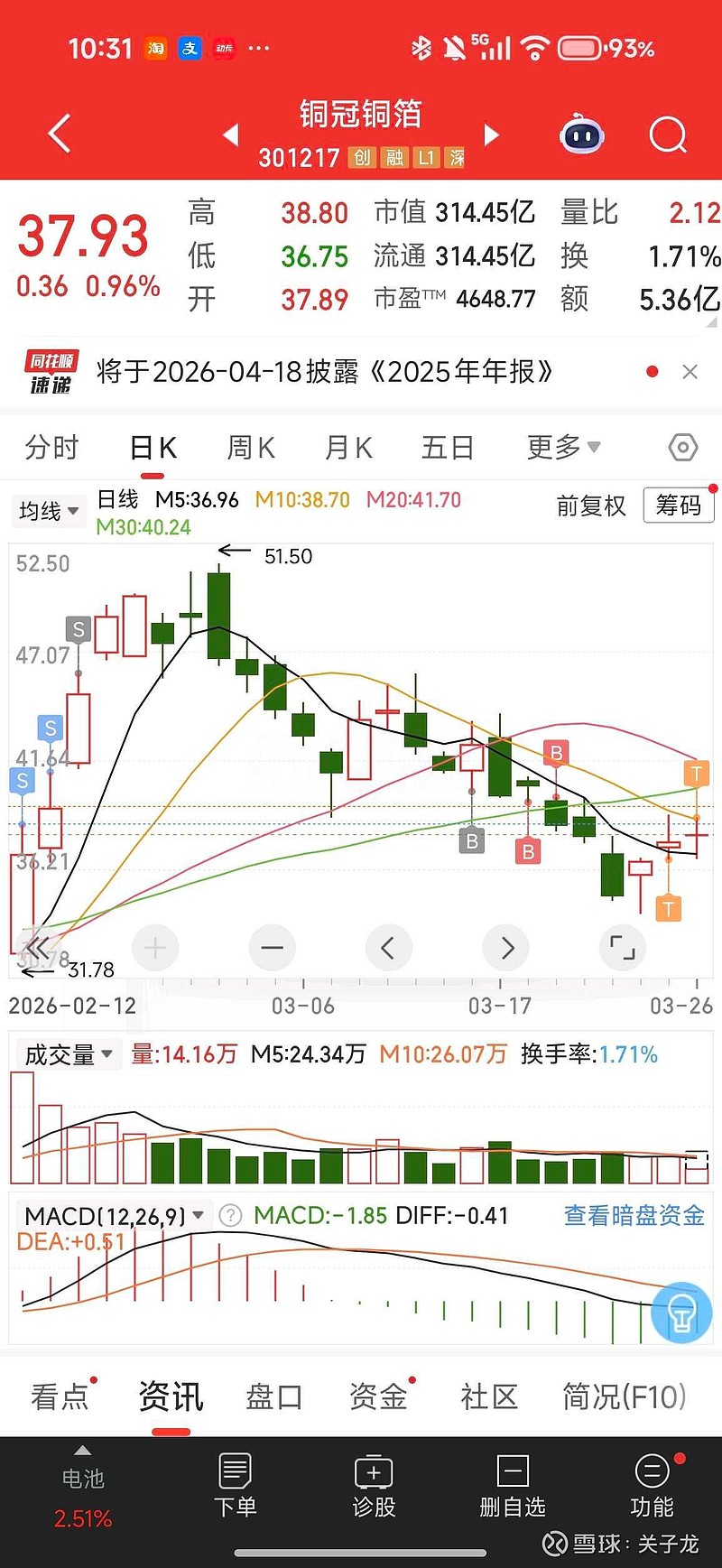This screenshot has width=722, height=1568.
Task: Open the 均线 moving average dropdown
Action: point(48,511)
